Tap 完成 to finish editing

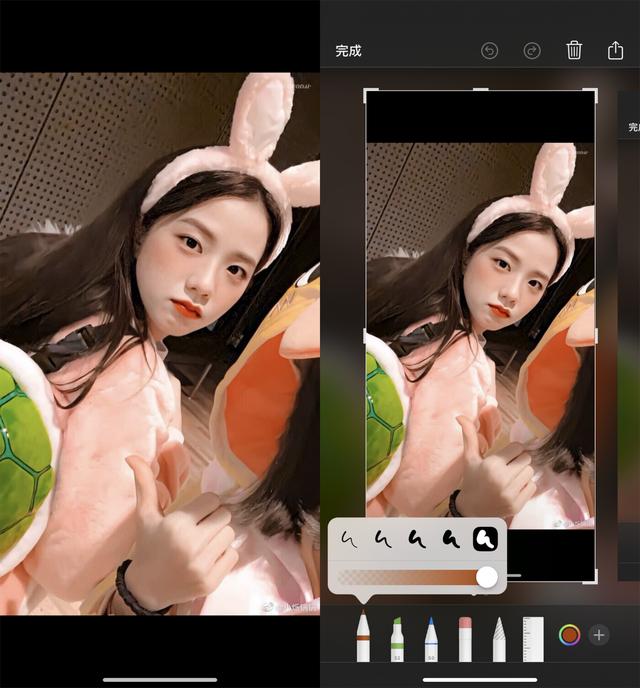click(348, 51)
